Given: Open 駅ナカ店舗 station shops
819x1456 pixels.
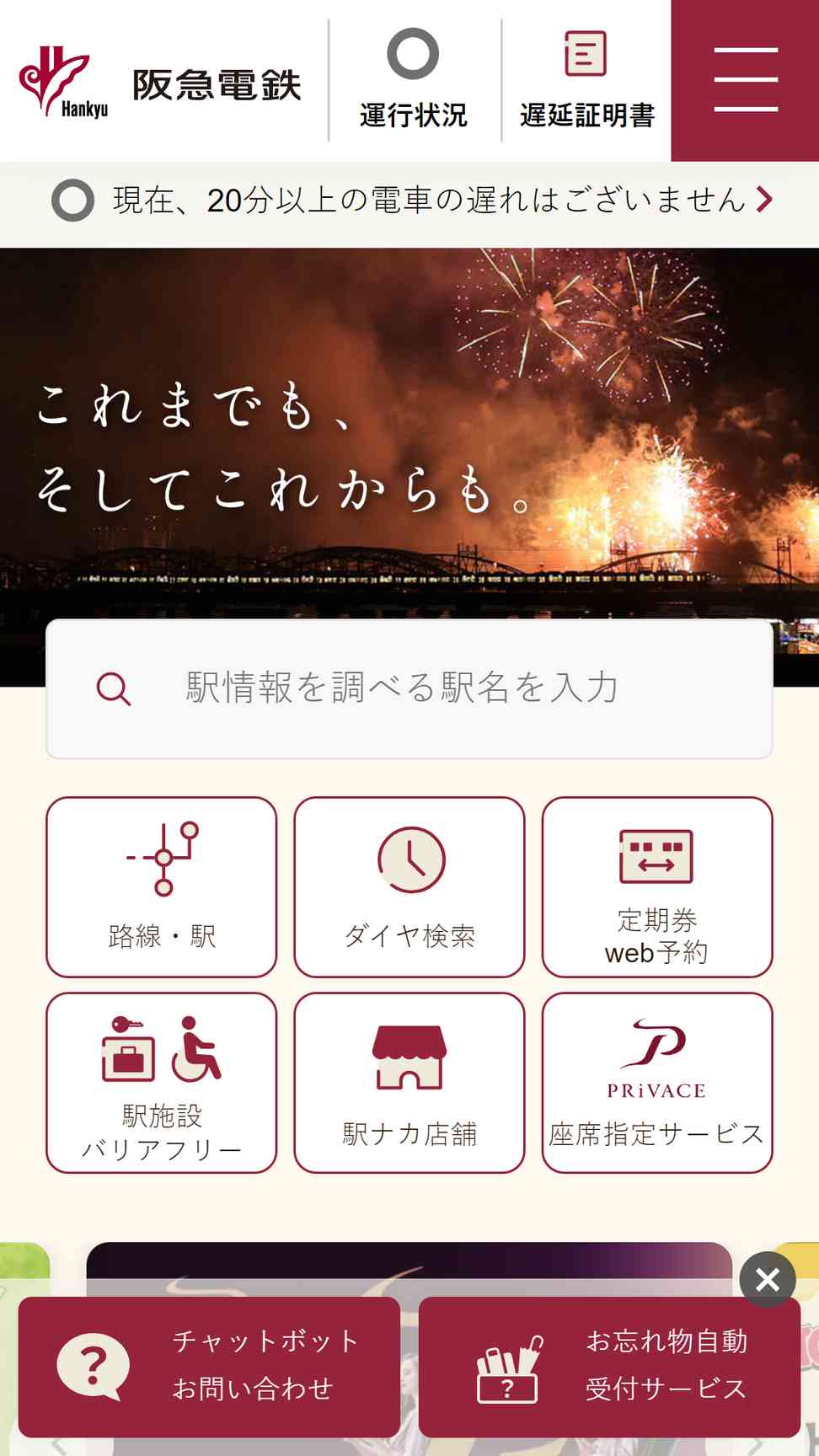Looking at the screenshot, I should [409, 1082].
